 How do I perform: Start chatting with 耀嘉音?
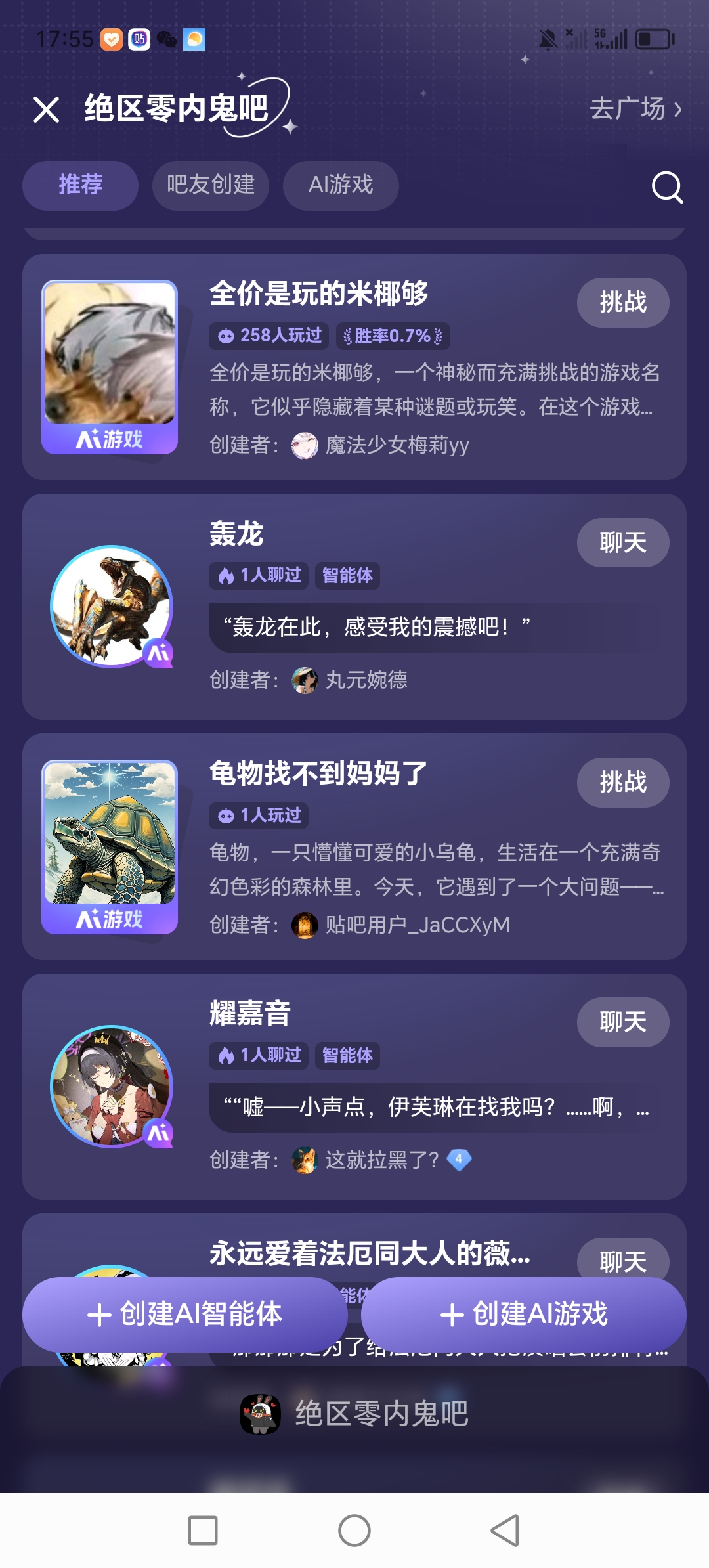(622, 1022)
